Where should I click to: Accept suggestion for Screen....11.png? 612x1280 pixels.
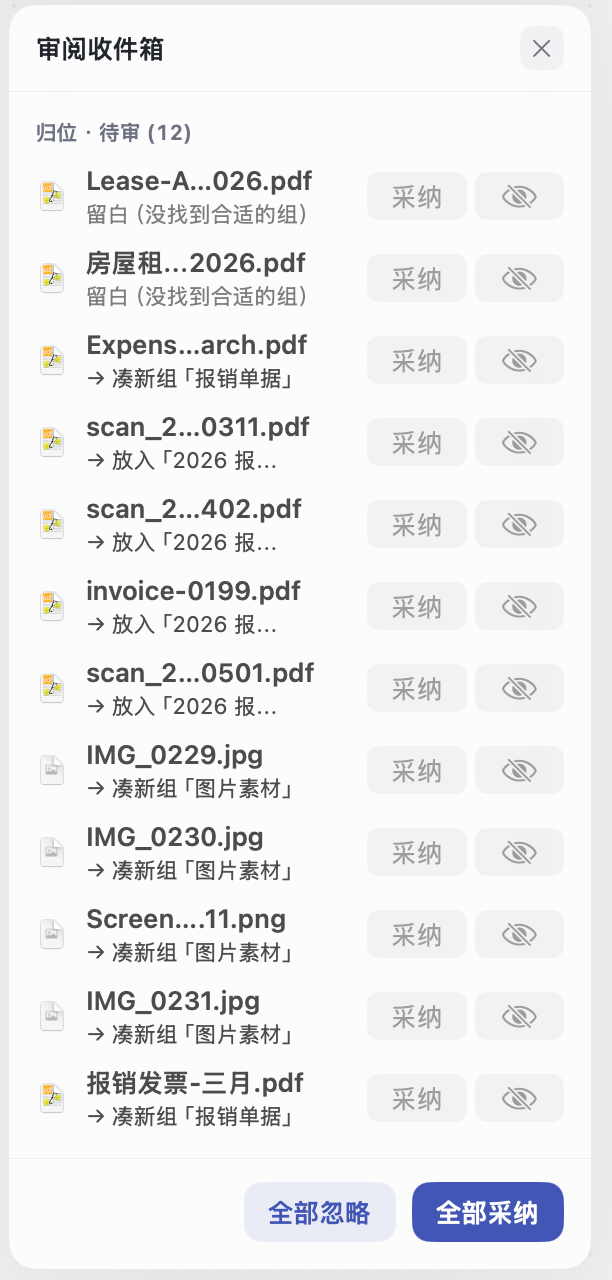click(x=417, y=934)
